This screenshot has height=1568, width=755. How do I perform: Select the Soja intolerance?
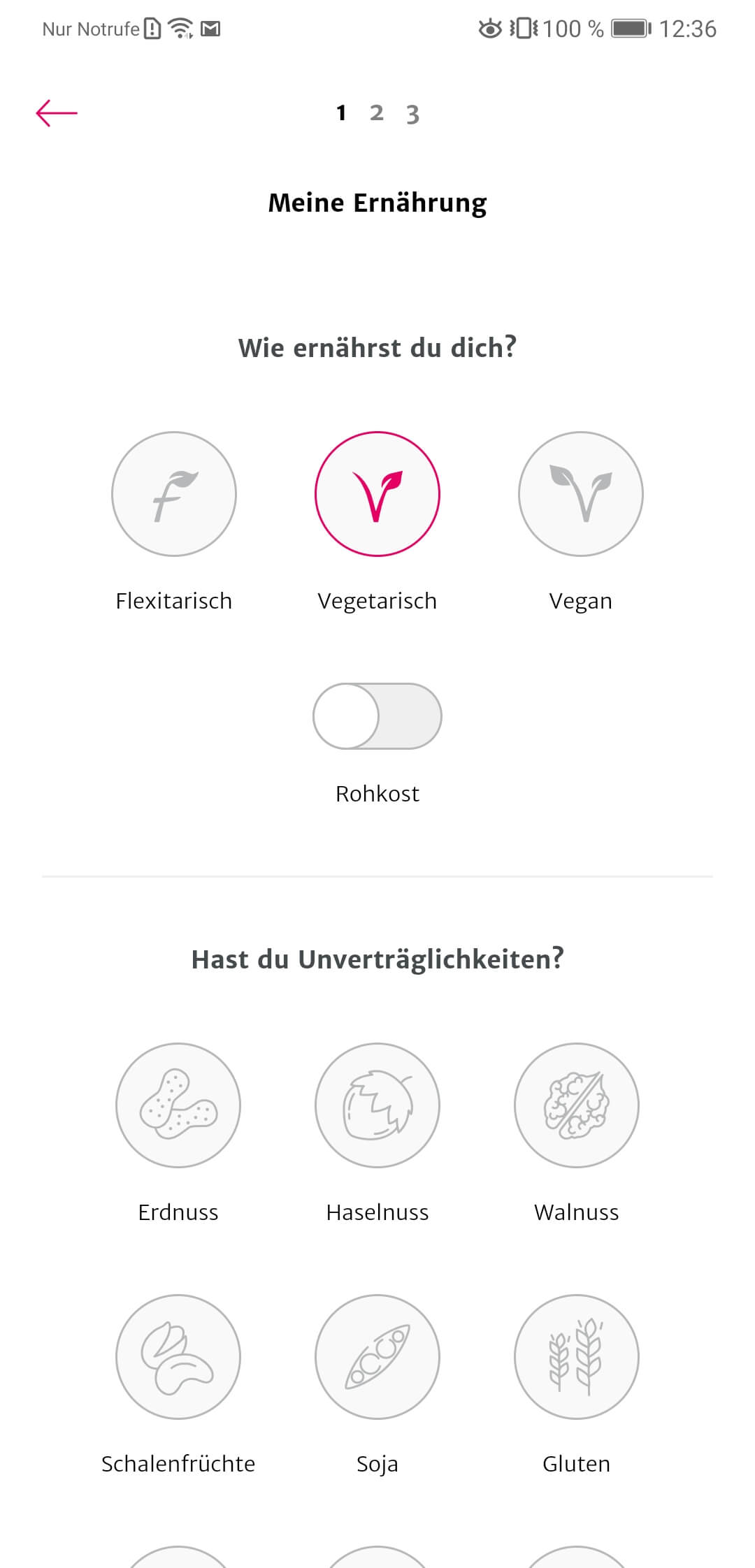[x=377, y=1357]
